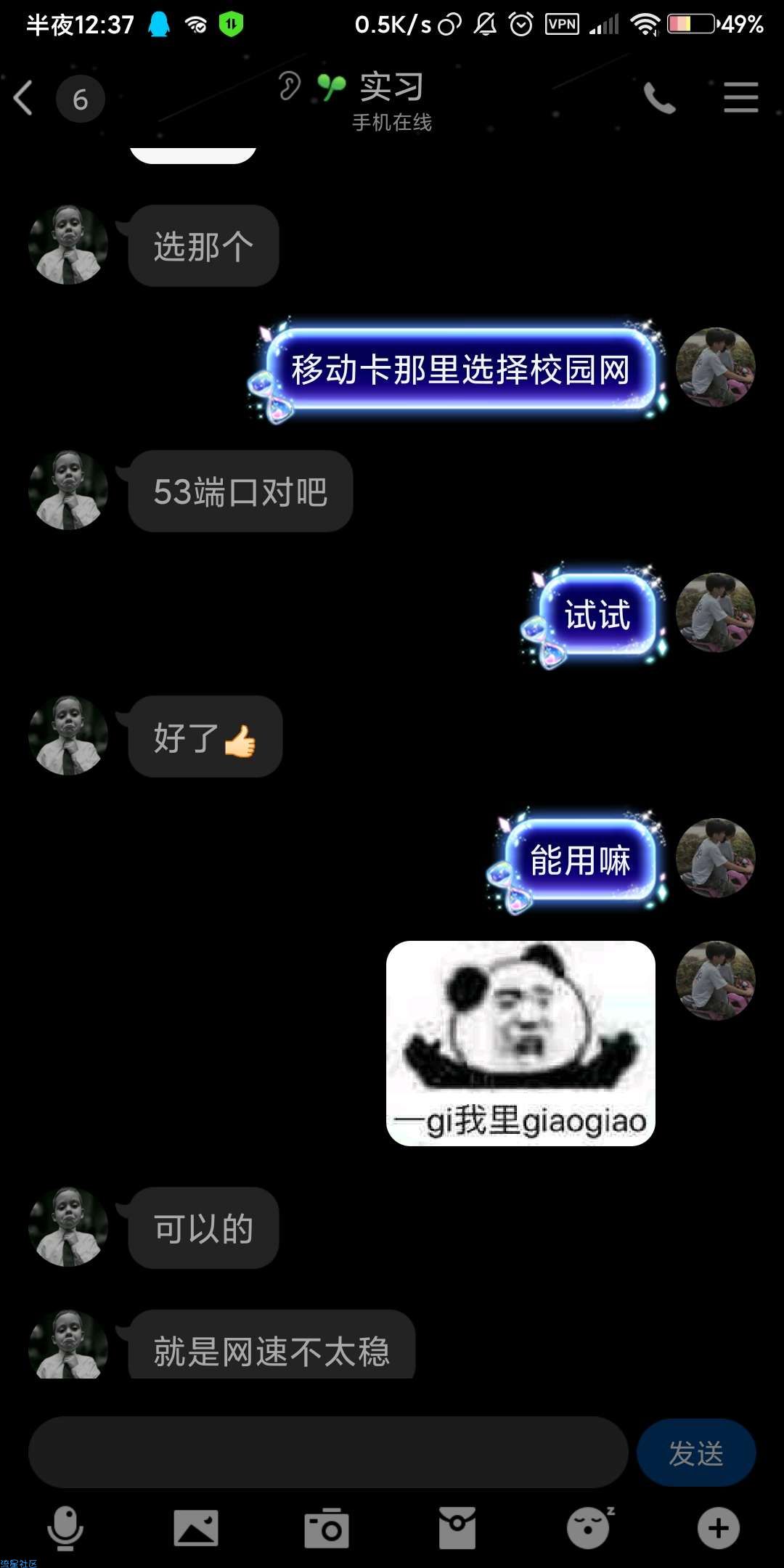The width and height of the screenshot is (784, 1568).
Task: Open my avatar beside 试试 message
Action: pos(715,613)
